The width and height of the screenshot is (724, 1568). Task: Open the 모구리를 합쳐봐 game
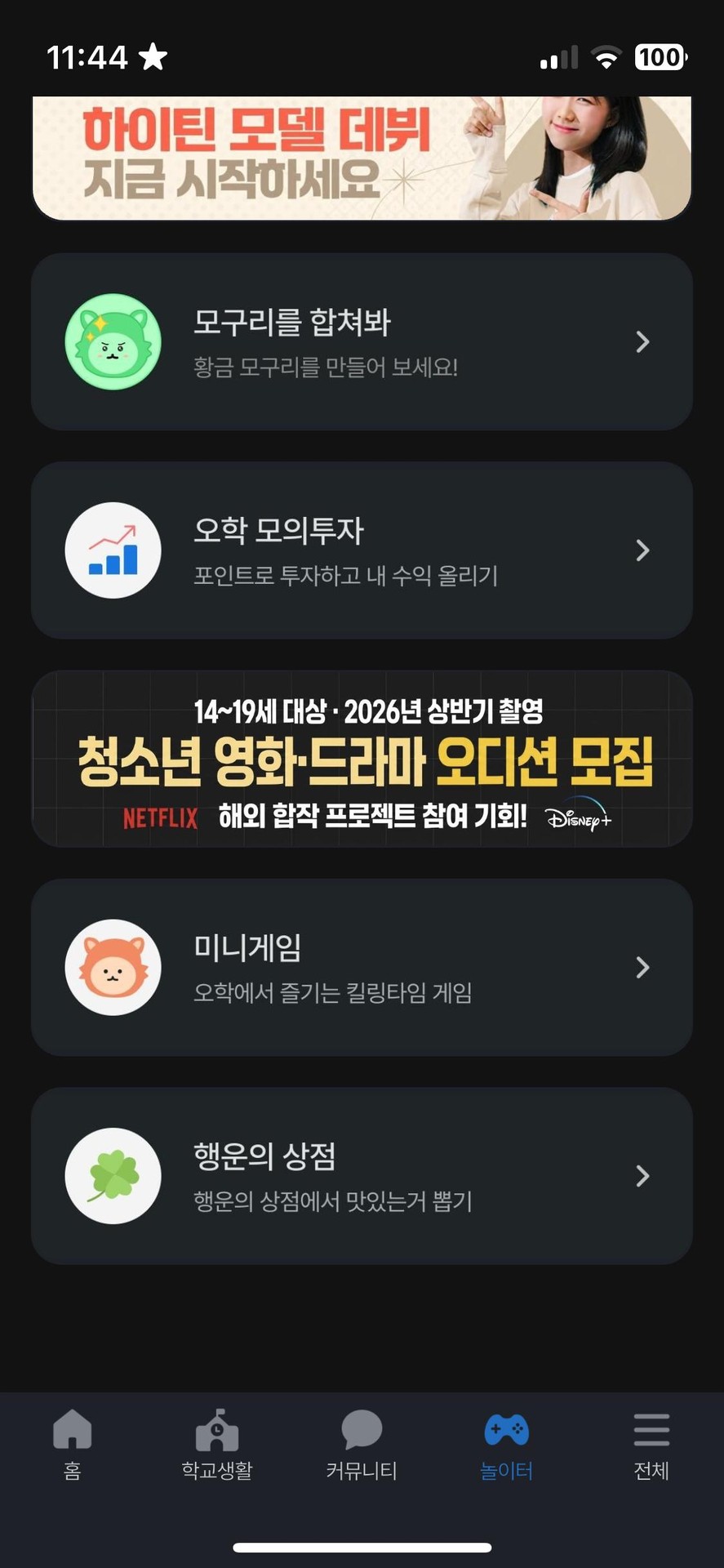[x=362, y=341]
